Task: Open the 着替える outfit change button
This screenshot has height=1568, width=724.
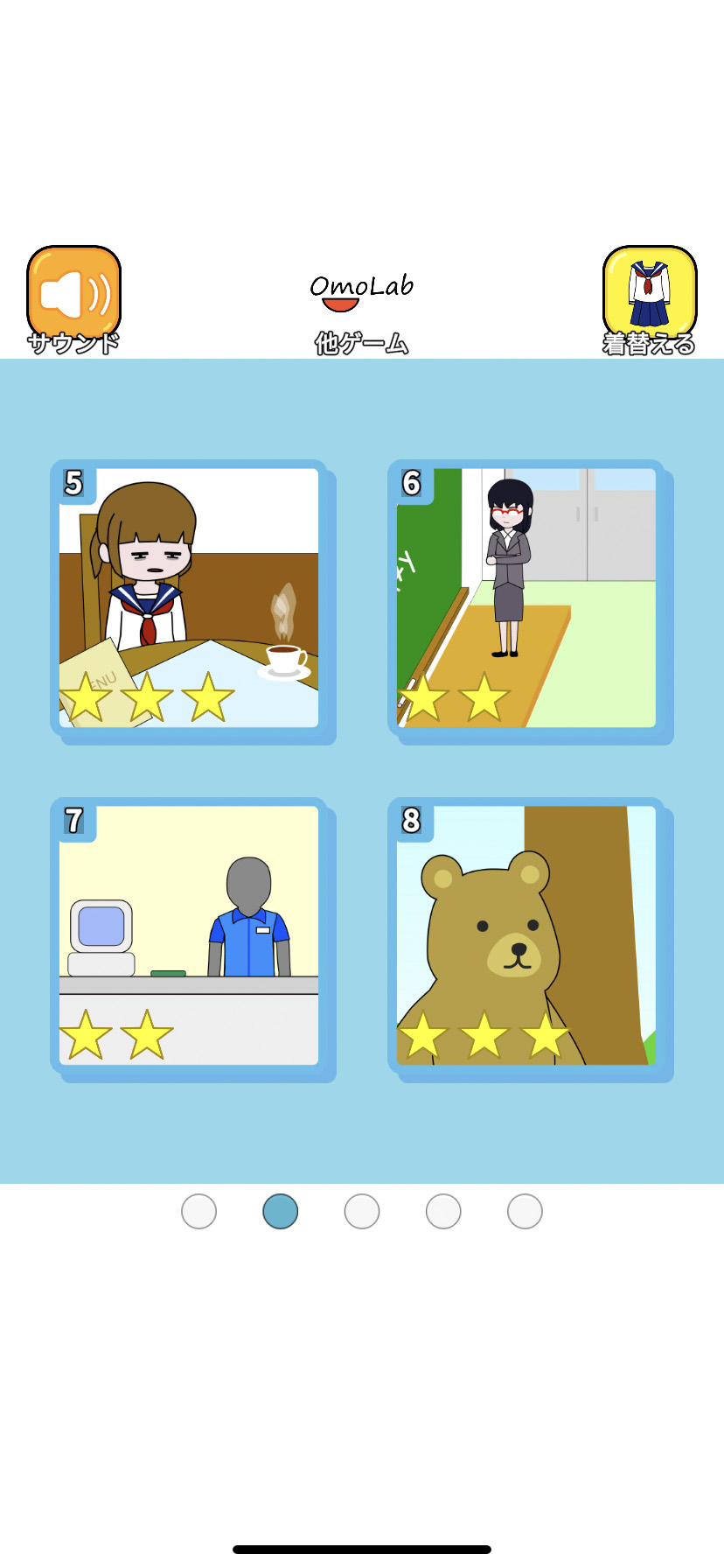Action: [x=649, y=296]
